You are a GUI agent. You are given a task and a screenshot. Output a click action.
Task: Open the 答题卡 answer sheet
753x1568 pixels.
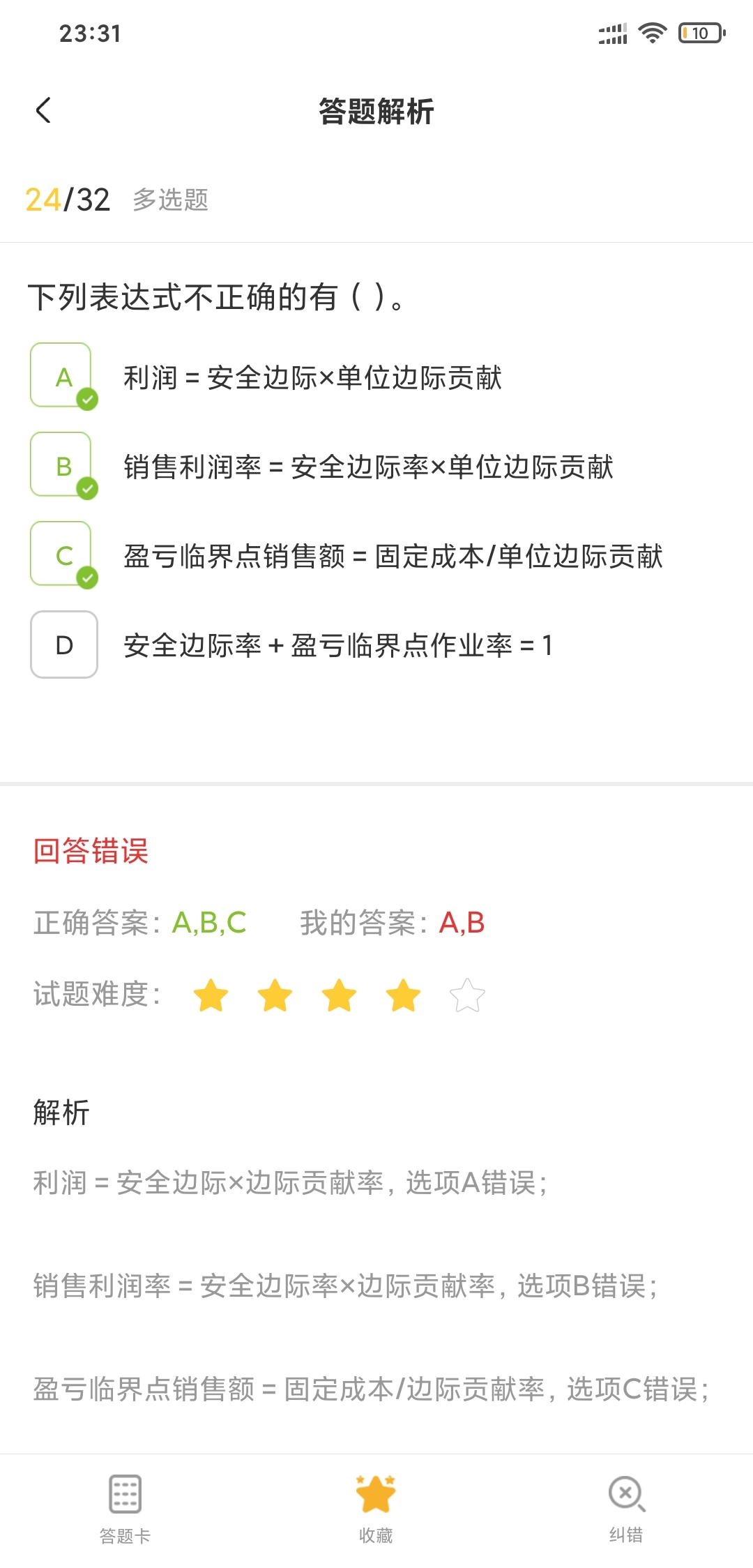click(125, 1507)
